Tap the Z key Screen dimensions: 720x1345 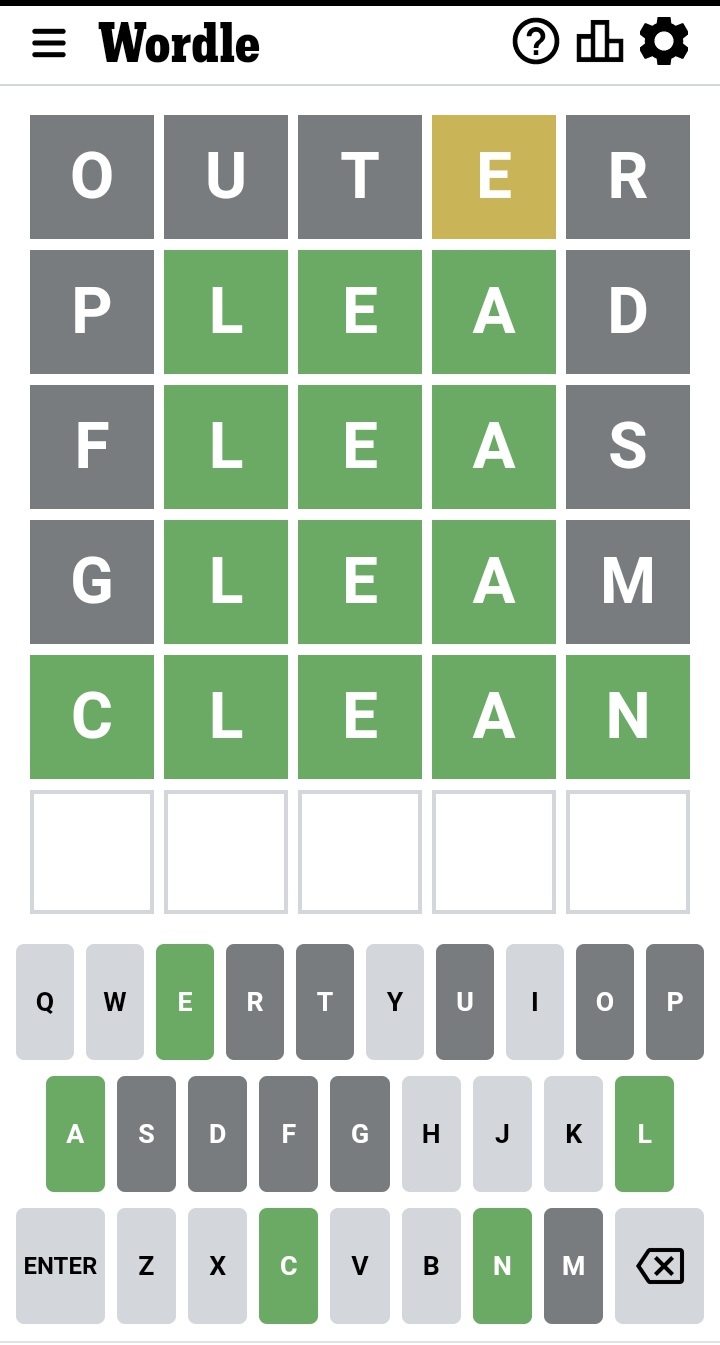(x=146, y=1266)
